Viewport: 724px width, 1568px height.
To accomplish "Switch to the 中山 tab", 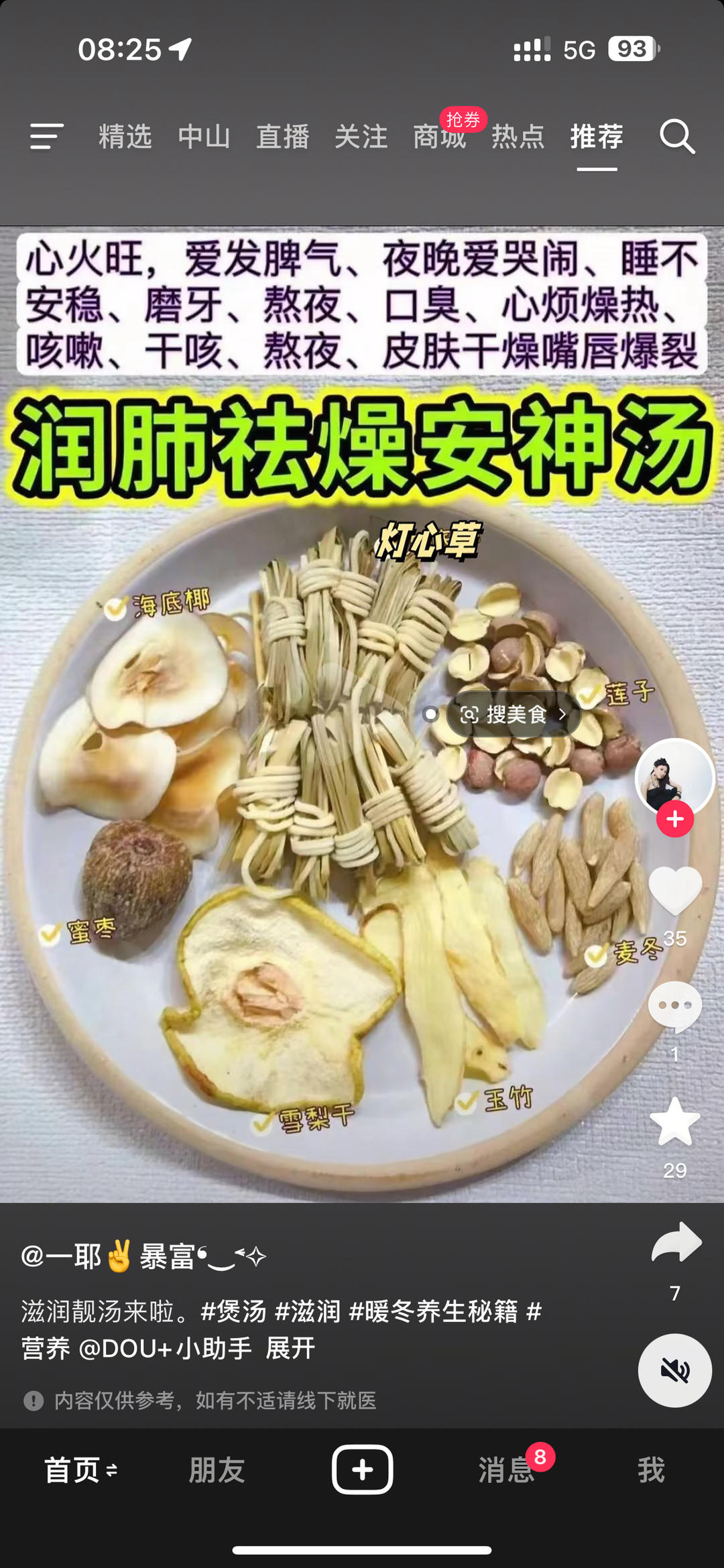I will (x=204, y=137).
